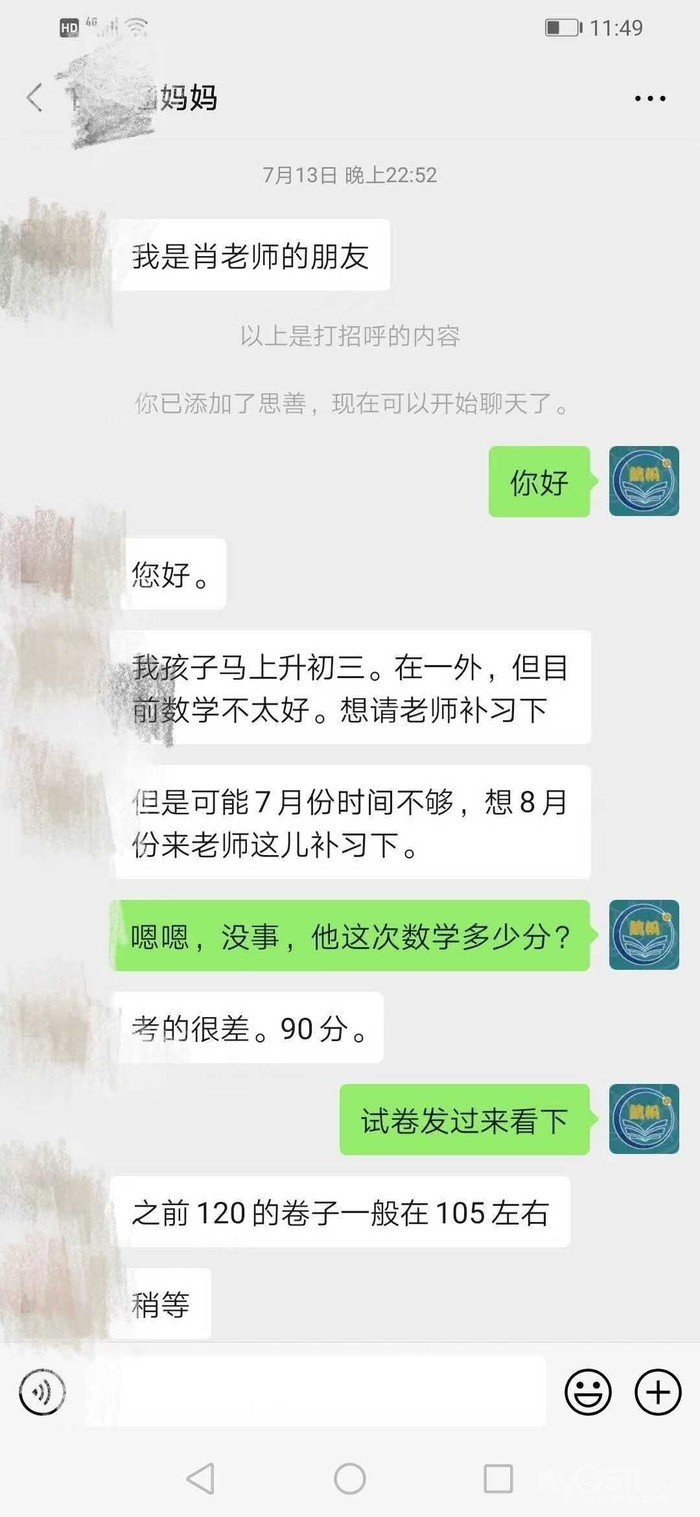Open the recent apps view
The image size is (700, 1517).
coord(497,1478)
